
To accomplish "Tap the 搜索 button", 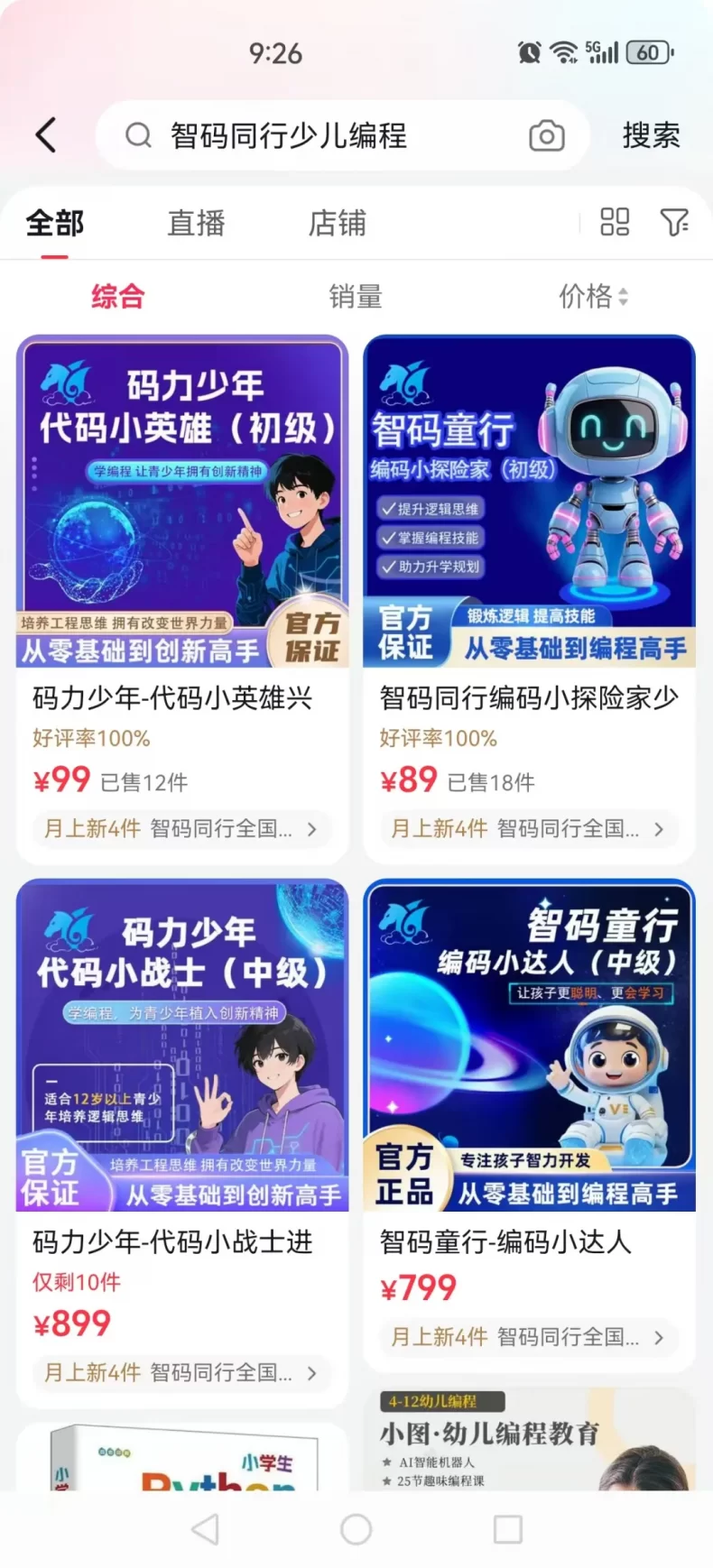I will tap(651, 136).
